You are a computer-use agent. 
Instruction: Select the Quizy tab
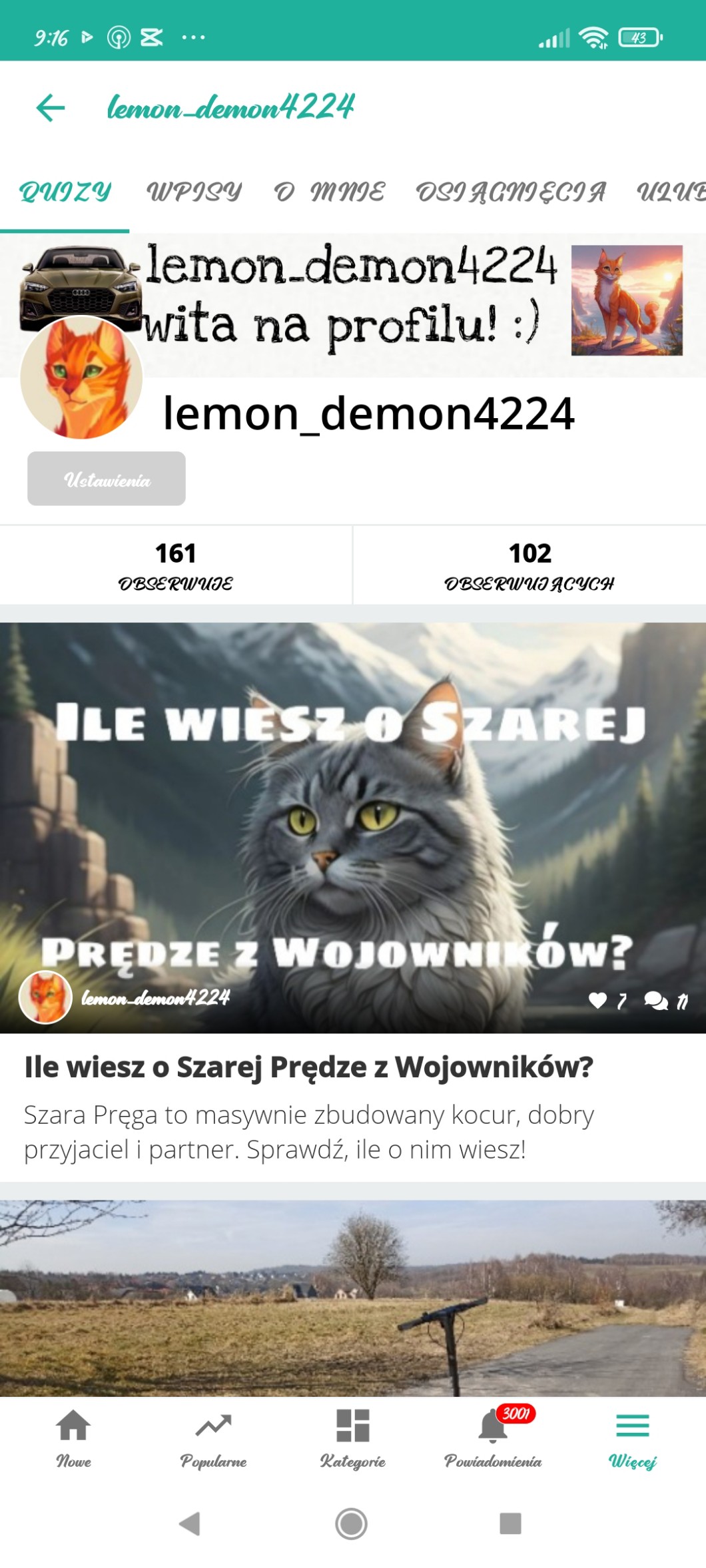(x=65, y=192)
